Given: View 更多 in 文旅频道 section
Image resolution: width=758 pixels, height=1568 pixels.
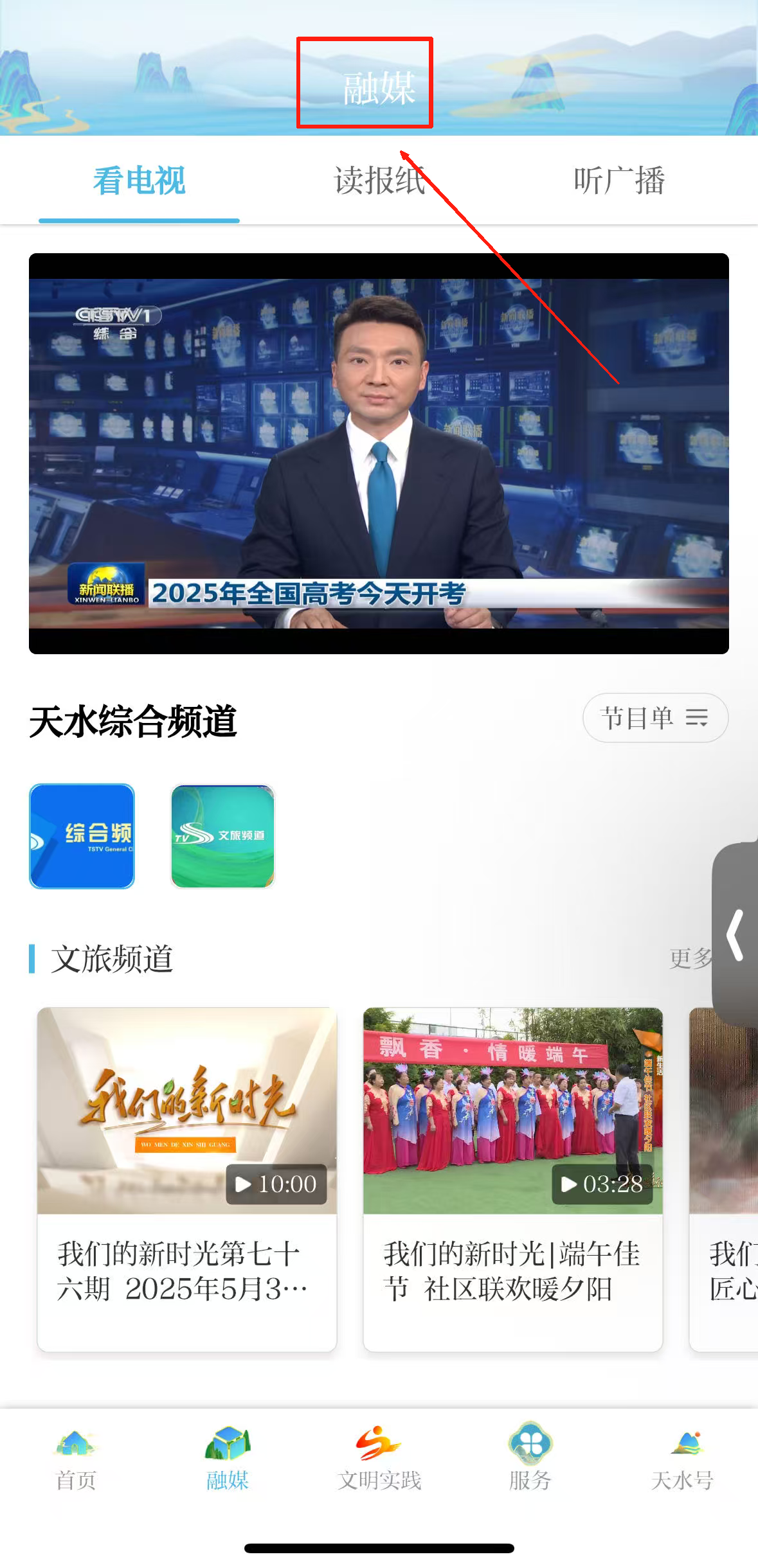Looking at the screenshot, I should pos(690,958).
